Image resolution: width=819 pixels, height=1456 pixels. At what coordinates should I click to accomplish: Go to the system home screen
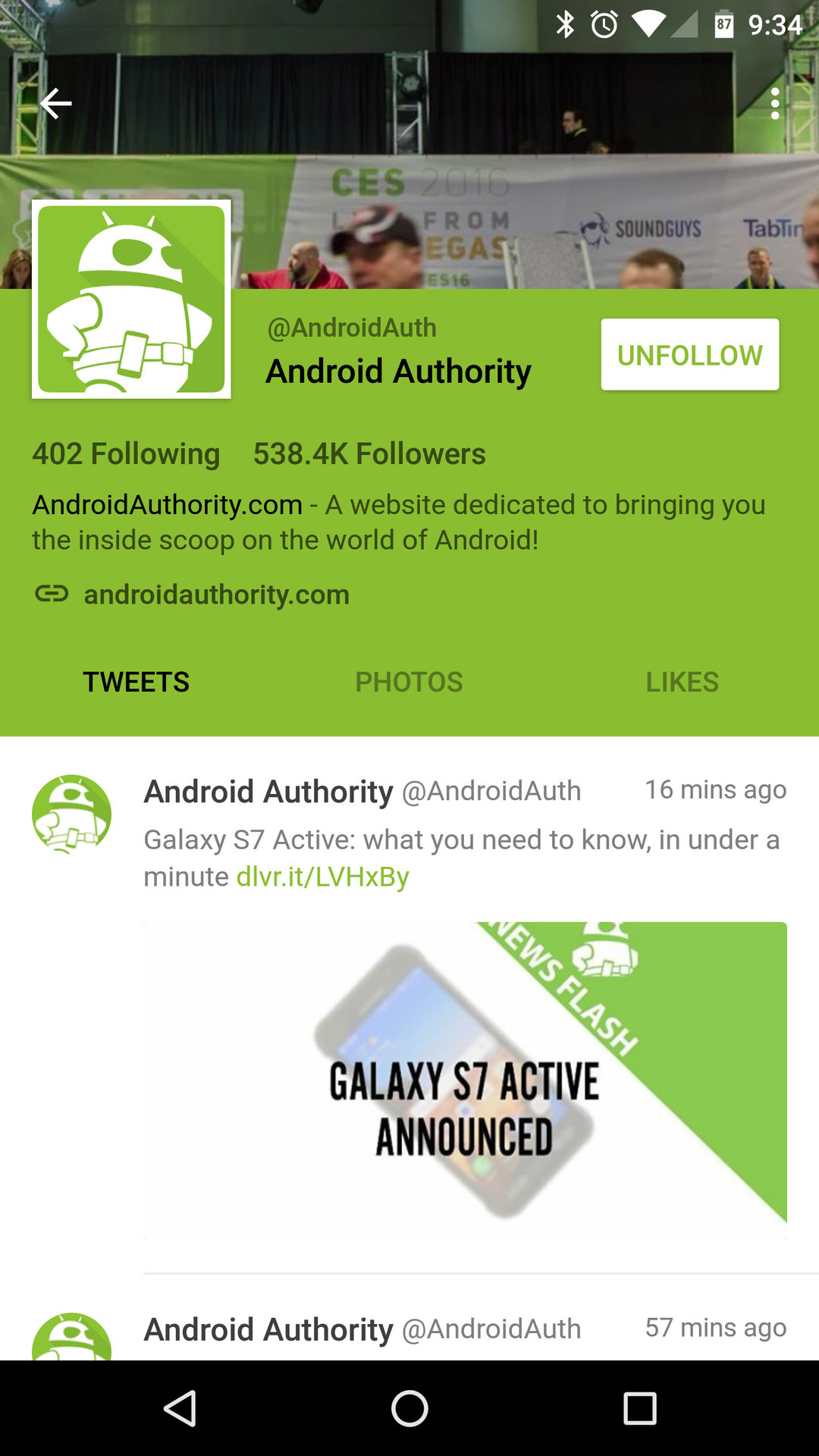[409, 1408]
